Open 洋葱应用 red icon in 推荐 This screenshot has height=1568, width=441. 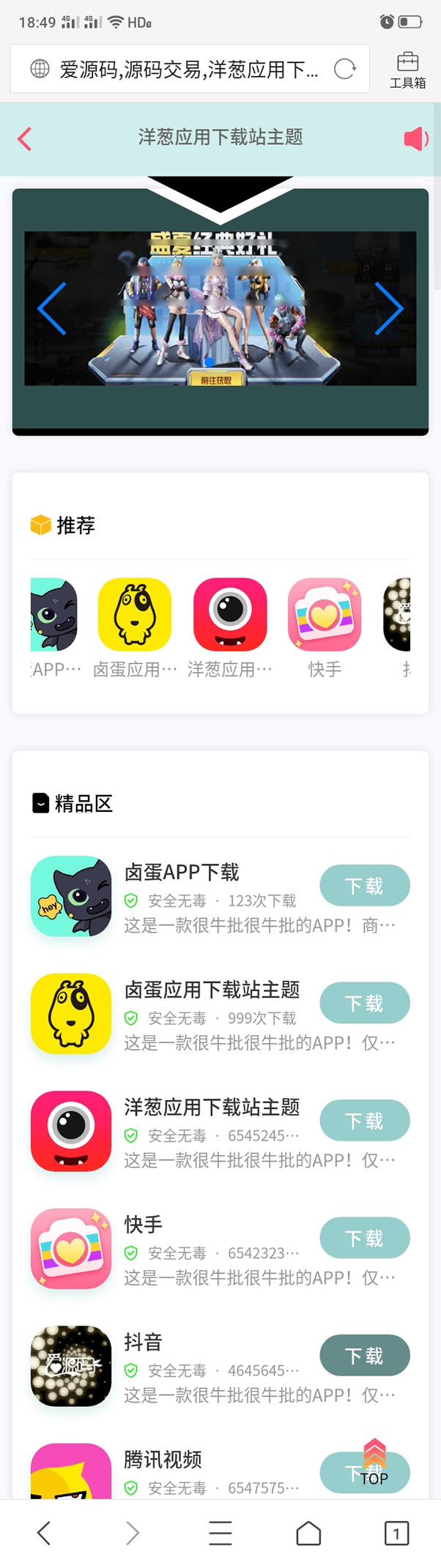pyautogui.click(x=230, y=615)
